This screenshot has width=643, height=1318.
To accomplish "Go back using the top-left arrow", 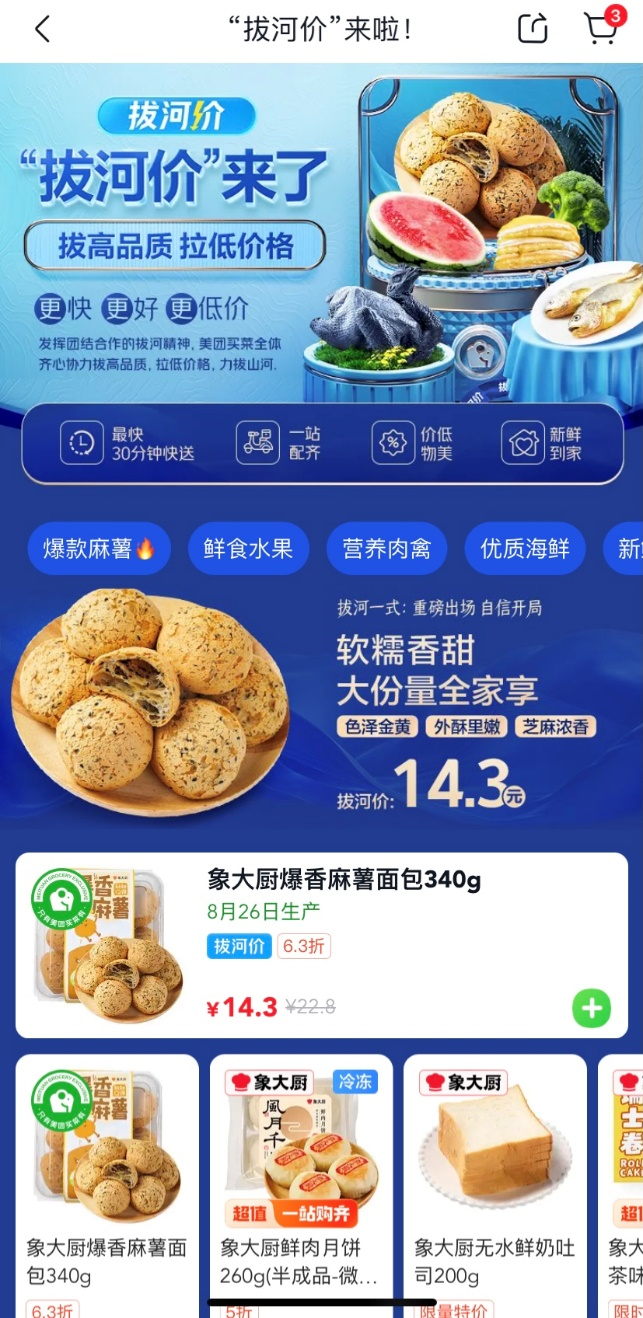I will pos(42,30).
